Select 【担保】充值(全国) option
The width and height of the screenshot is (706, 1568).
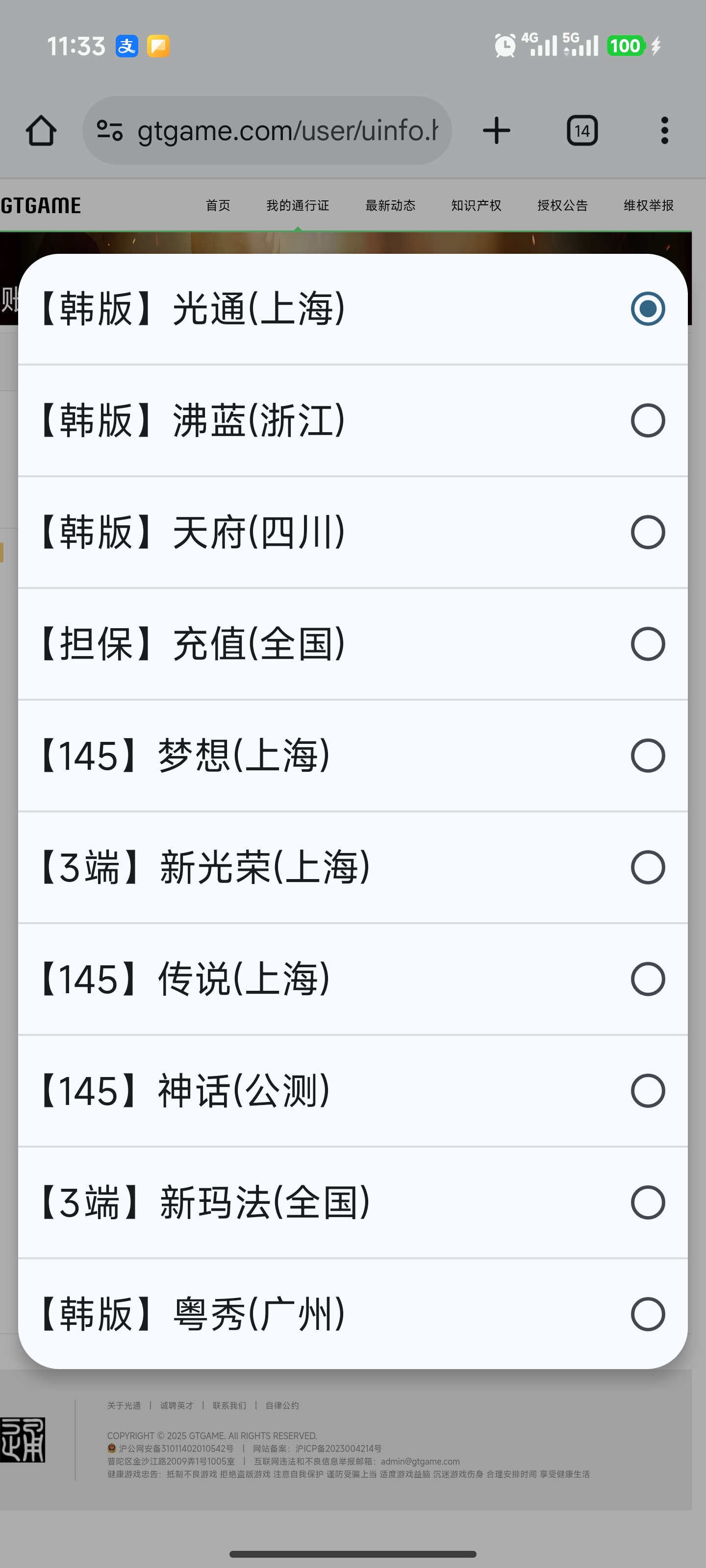[x=352, y=644]
